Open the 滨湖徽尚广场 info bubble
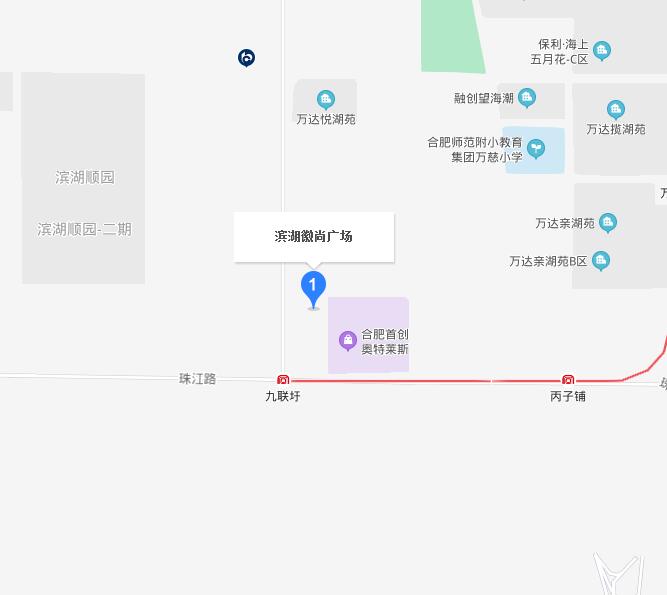This screenshot has height=595, width=667. click(x=314, y=237)
